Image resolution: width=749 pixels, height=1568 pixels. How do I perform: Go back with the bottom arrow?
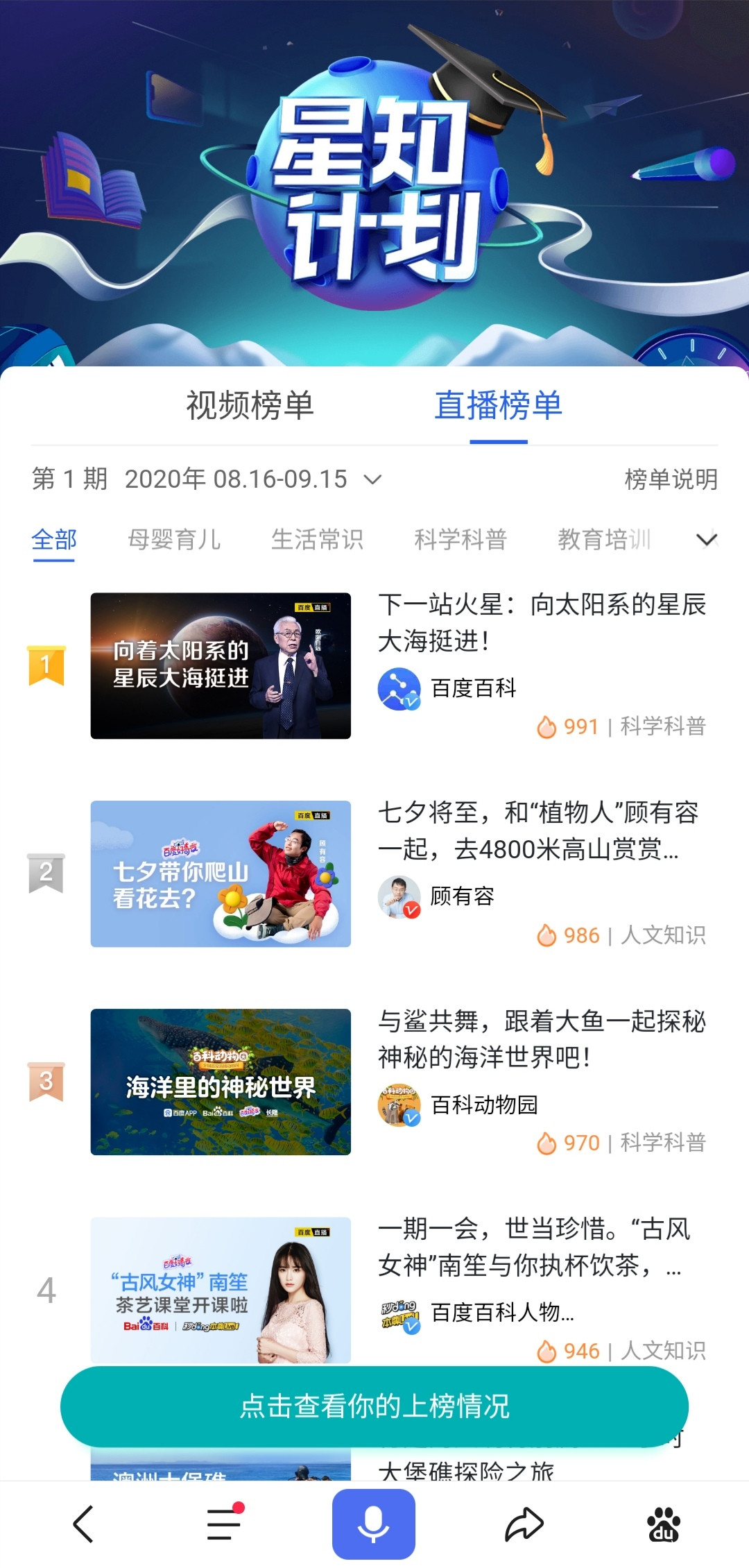tap(83, 1525)
